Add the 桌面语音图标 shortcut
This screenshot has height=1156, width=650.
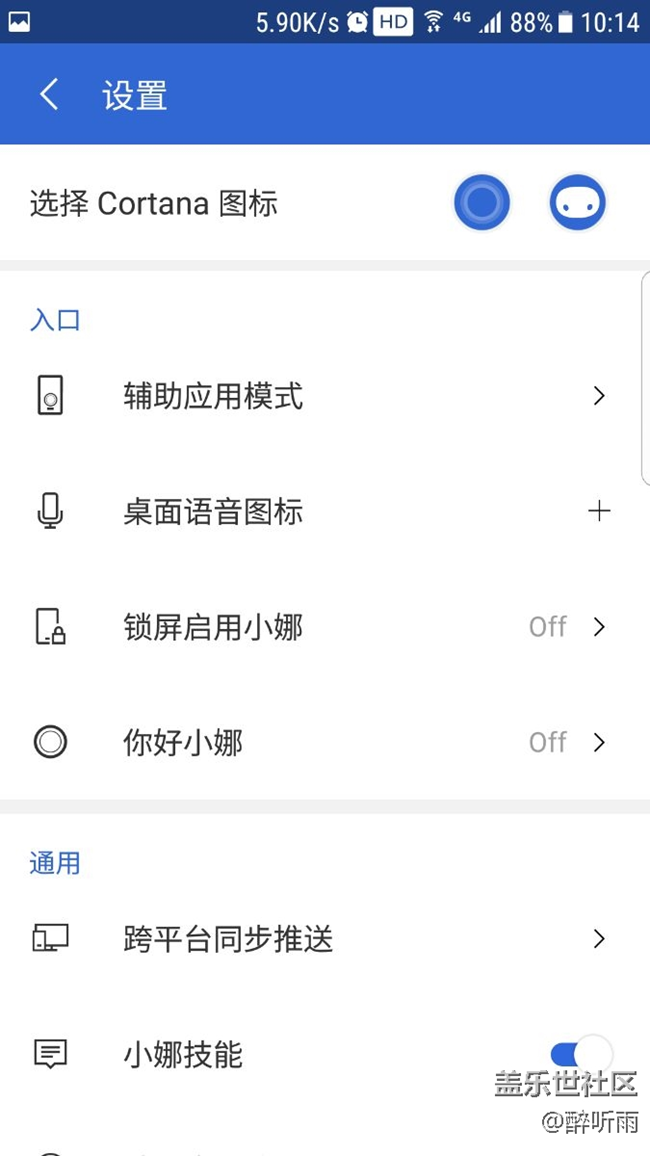(598, 512)
